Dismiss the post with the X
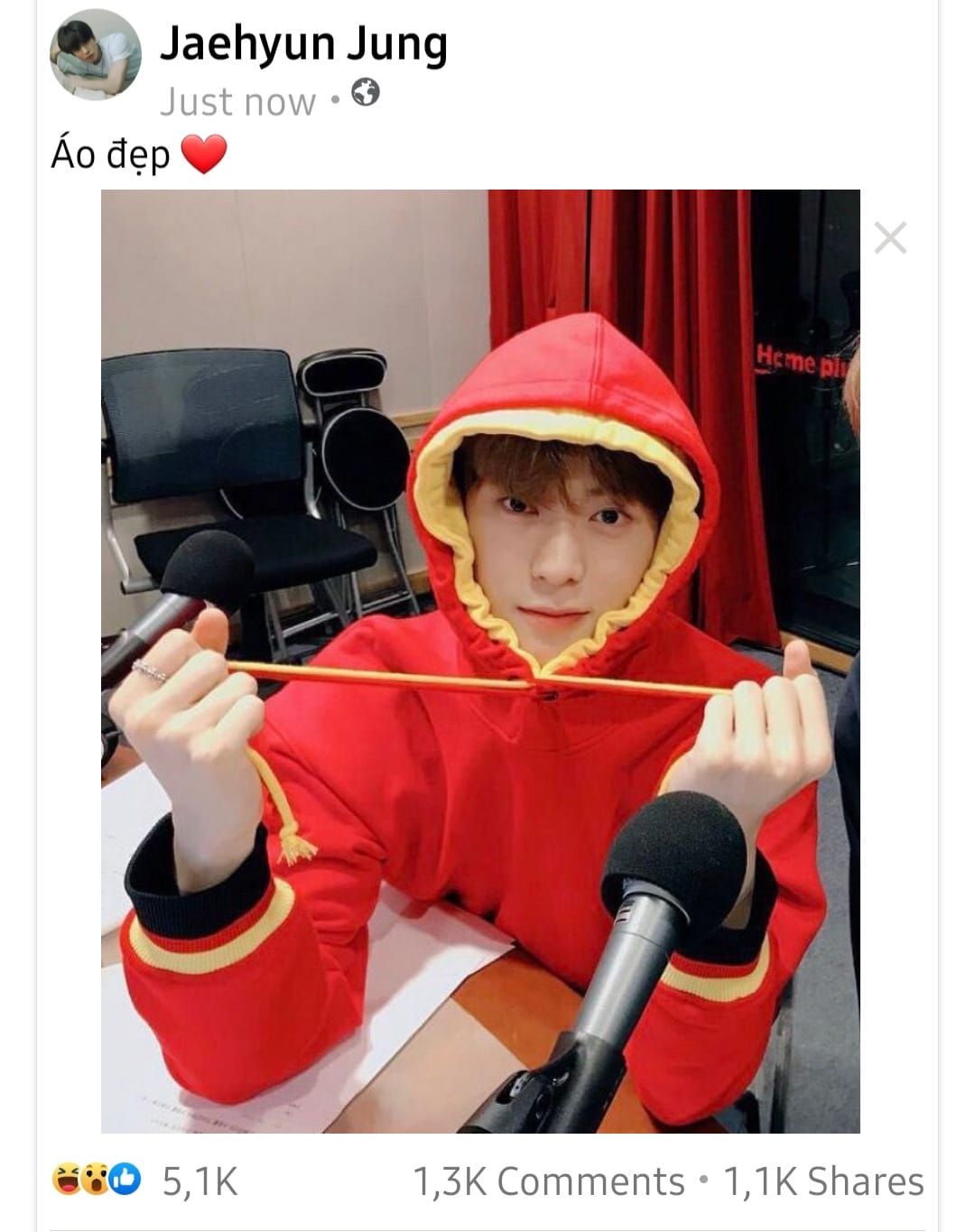Viewport: 975px width, 1232px height. [890, 238]
